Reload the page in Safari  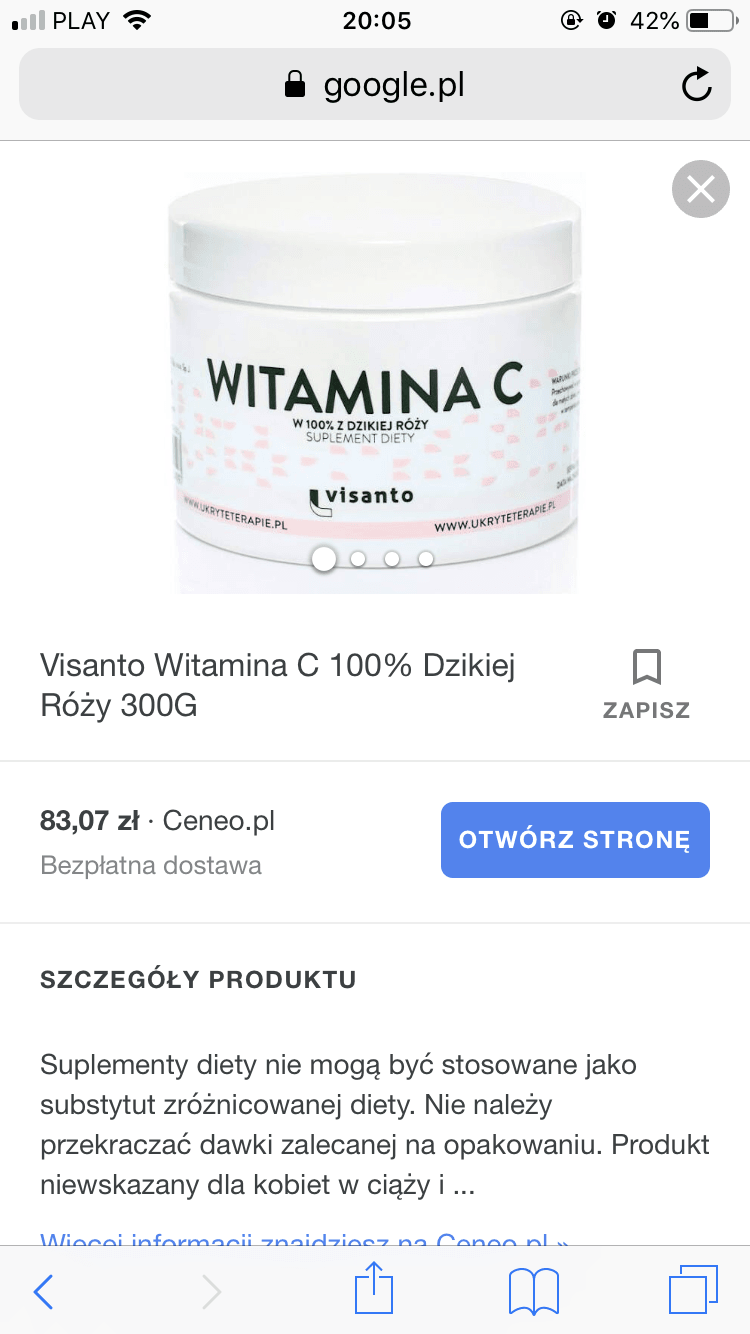[x=696, y=85]
